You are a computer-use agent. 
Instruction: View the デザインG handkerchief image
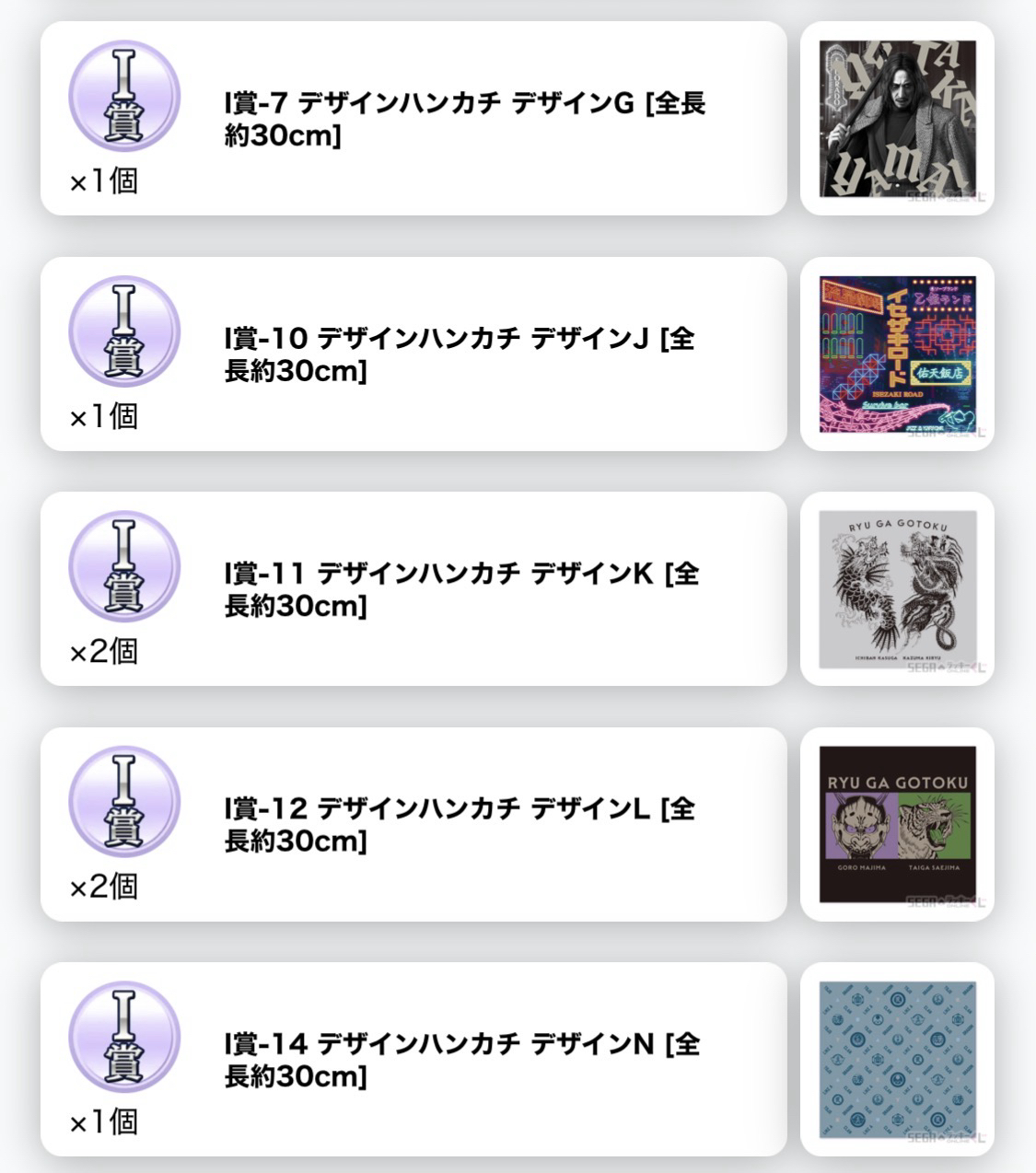coord(897,119)
